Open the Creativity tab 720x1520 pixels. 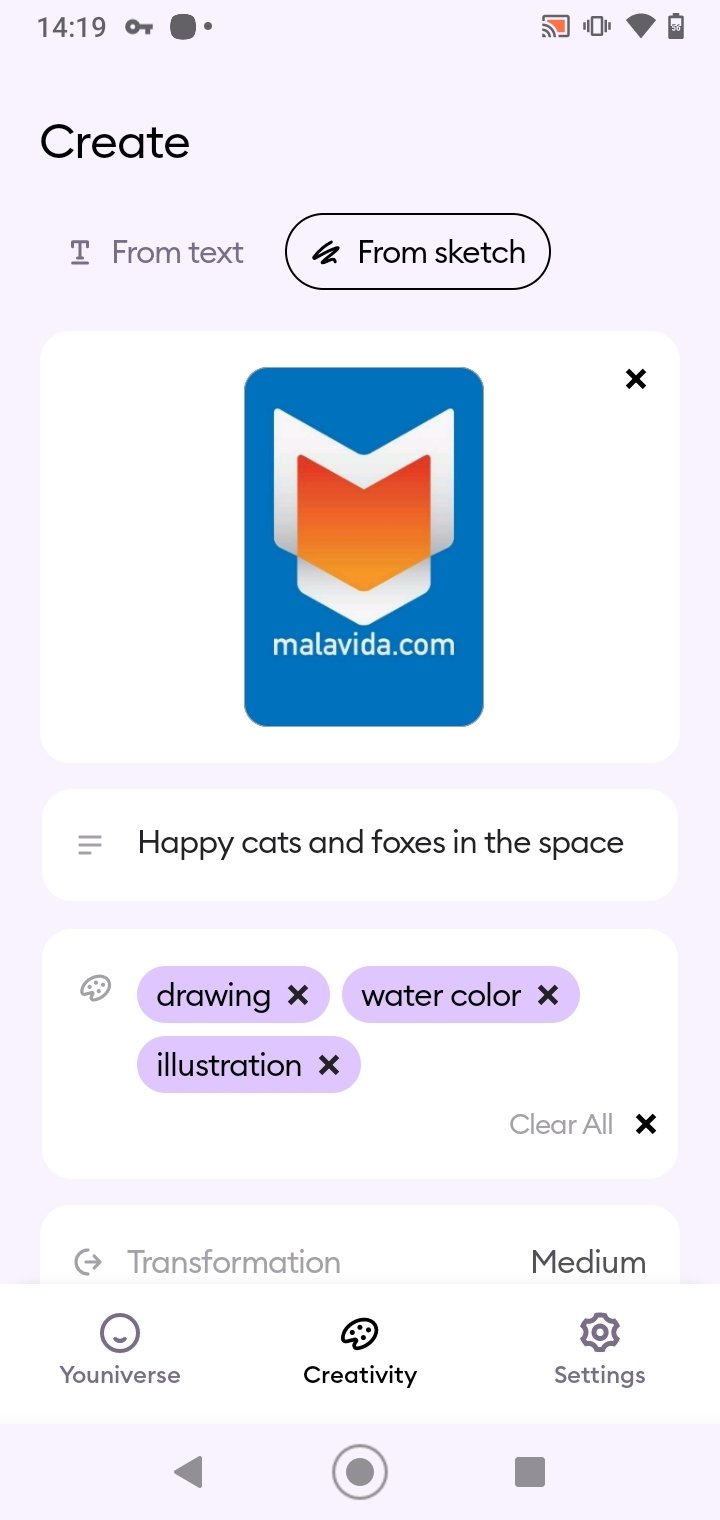[360, 1350]
